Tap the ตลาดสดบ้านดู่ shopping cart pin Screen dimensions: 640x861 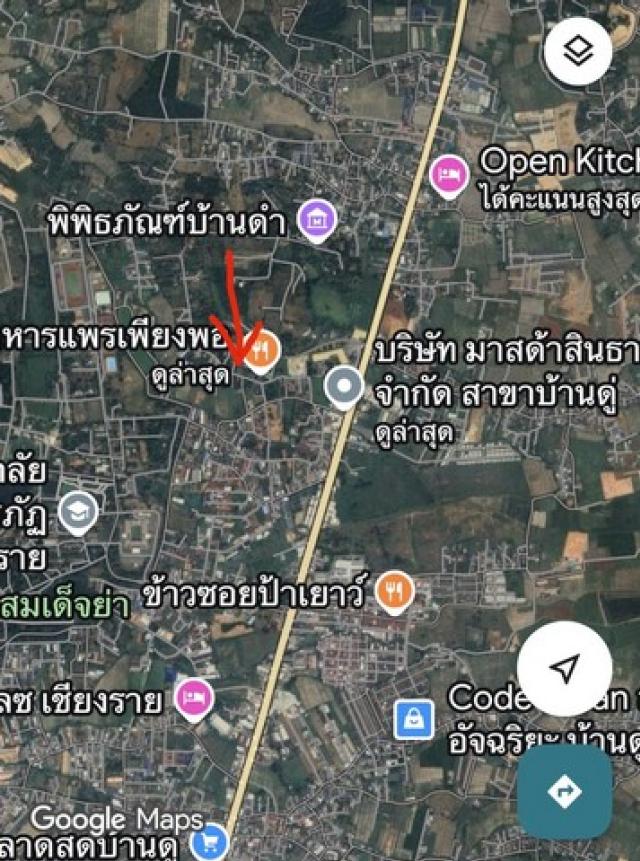coord(211,841)
